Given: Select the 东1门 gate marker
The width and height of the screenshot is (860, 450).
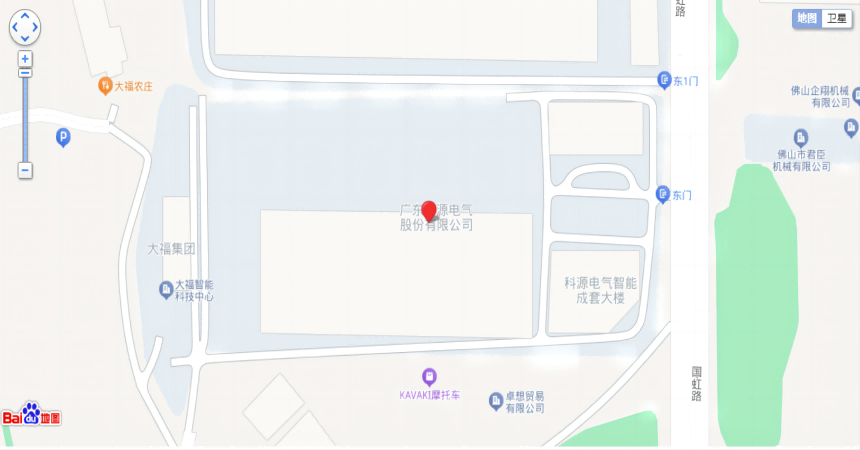Looking at the screenshot, I should [664, 79].
